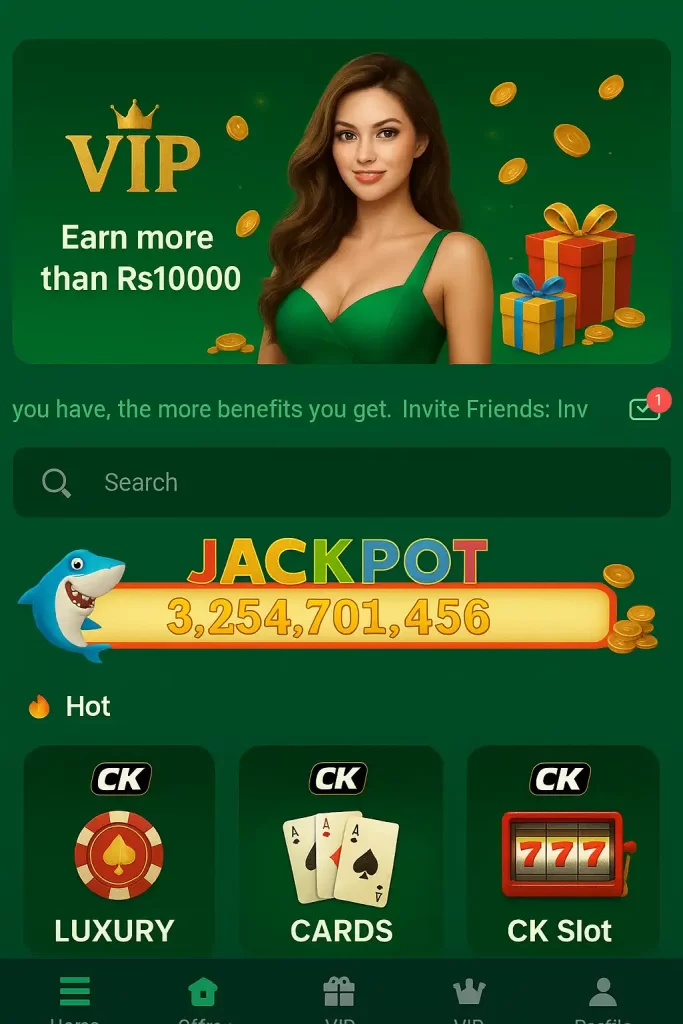Image resolution: width=683 pixels, height=1024 pixels.
Task: Open the crown VIP tab
Action: click(x=469, y=995)
